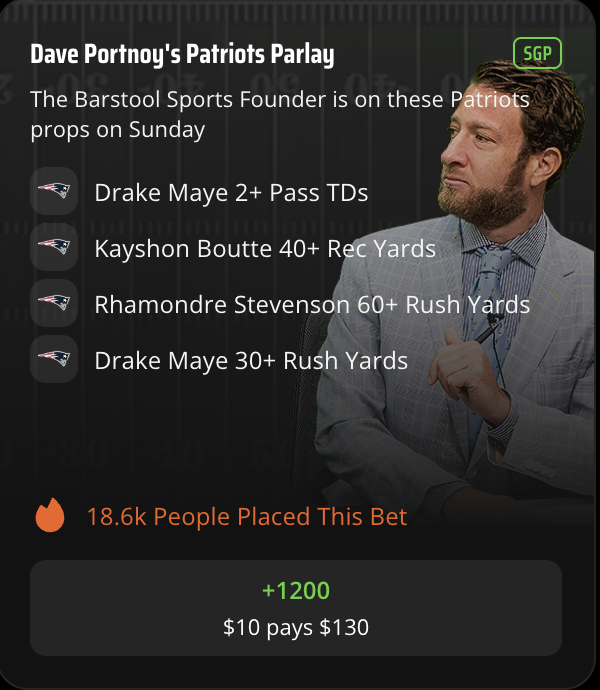The height and width of the screenshot is (690, 600).
Task: Add the +1200 parlay to betslip
Action: [x=296, y=608]
